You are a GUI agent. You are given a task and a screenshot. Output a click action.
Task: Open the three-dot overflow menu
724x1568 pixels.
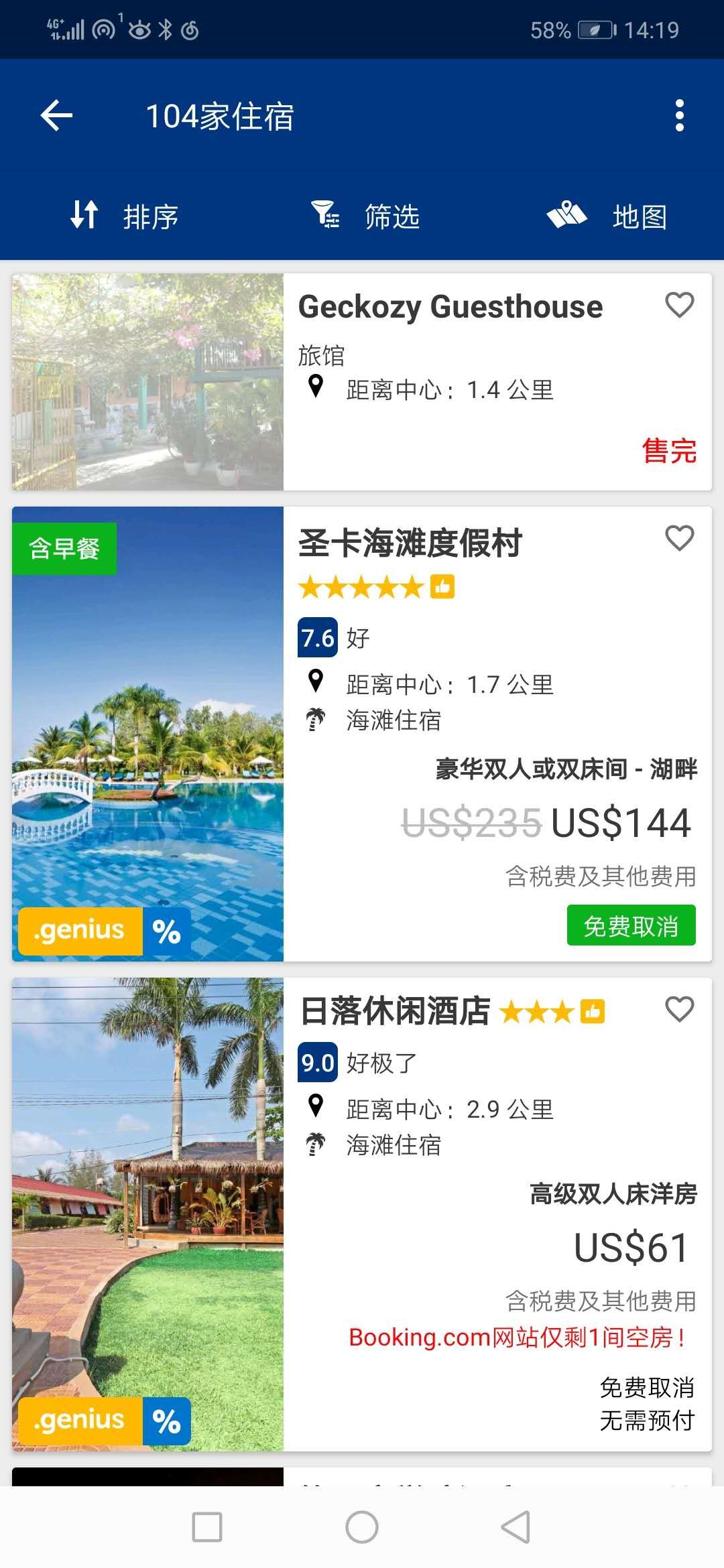tap(680, 114)
